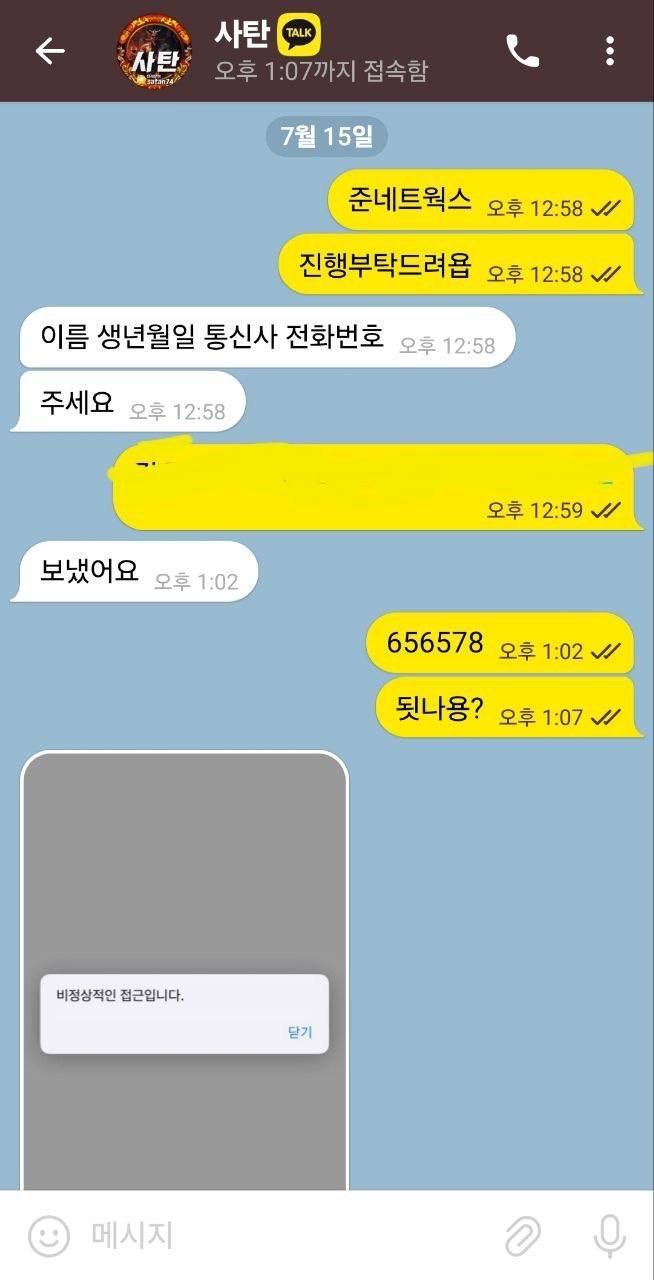Start a voice call with 사탄
The height and width of the screenshot is (1280, 654).
click(x=522, y=51)
